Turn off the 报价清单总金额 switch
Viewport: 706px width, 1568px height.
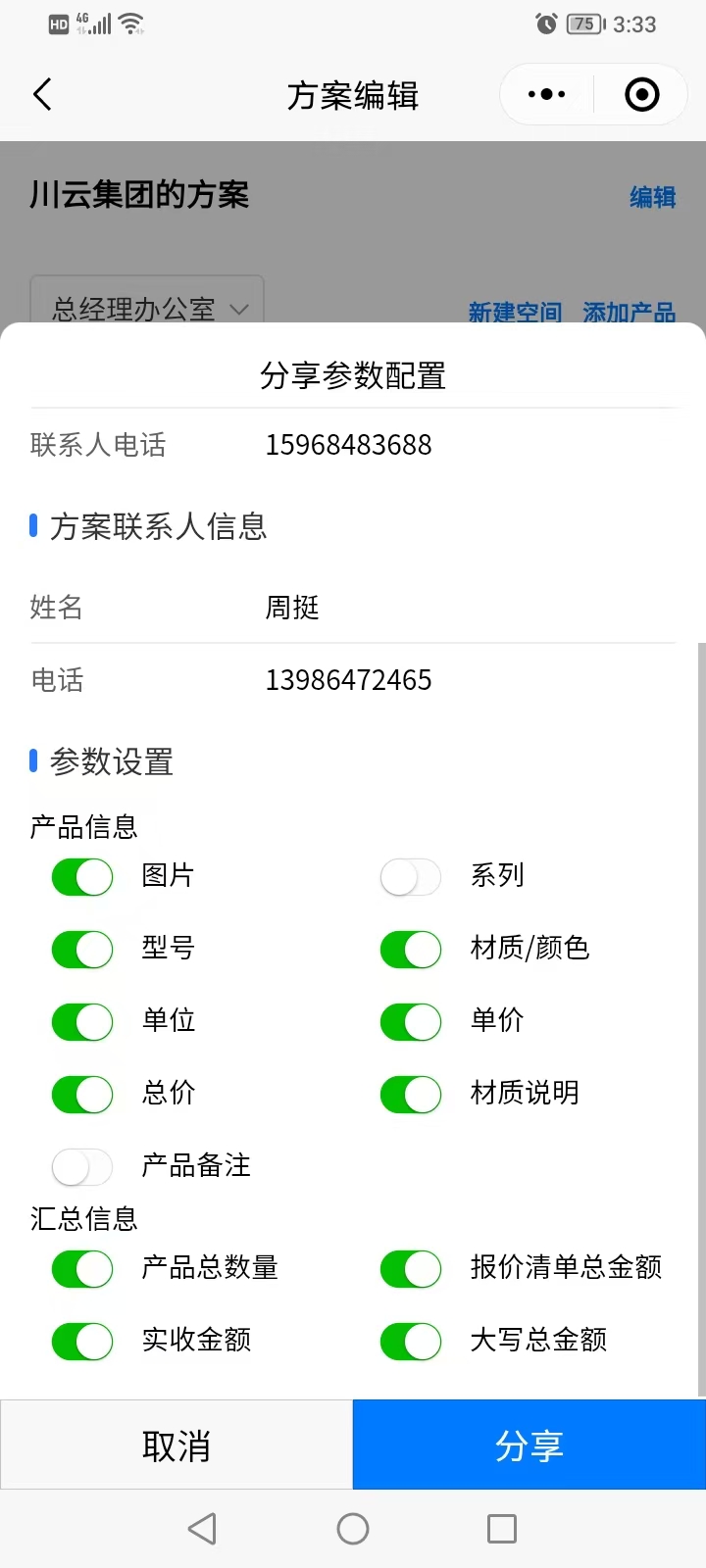pos(411,1268)
